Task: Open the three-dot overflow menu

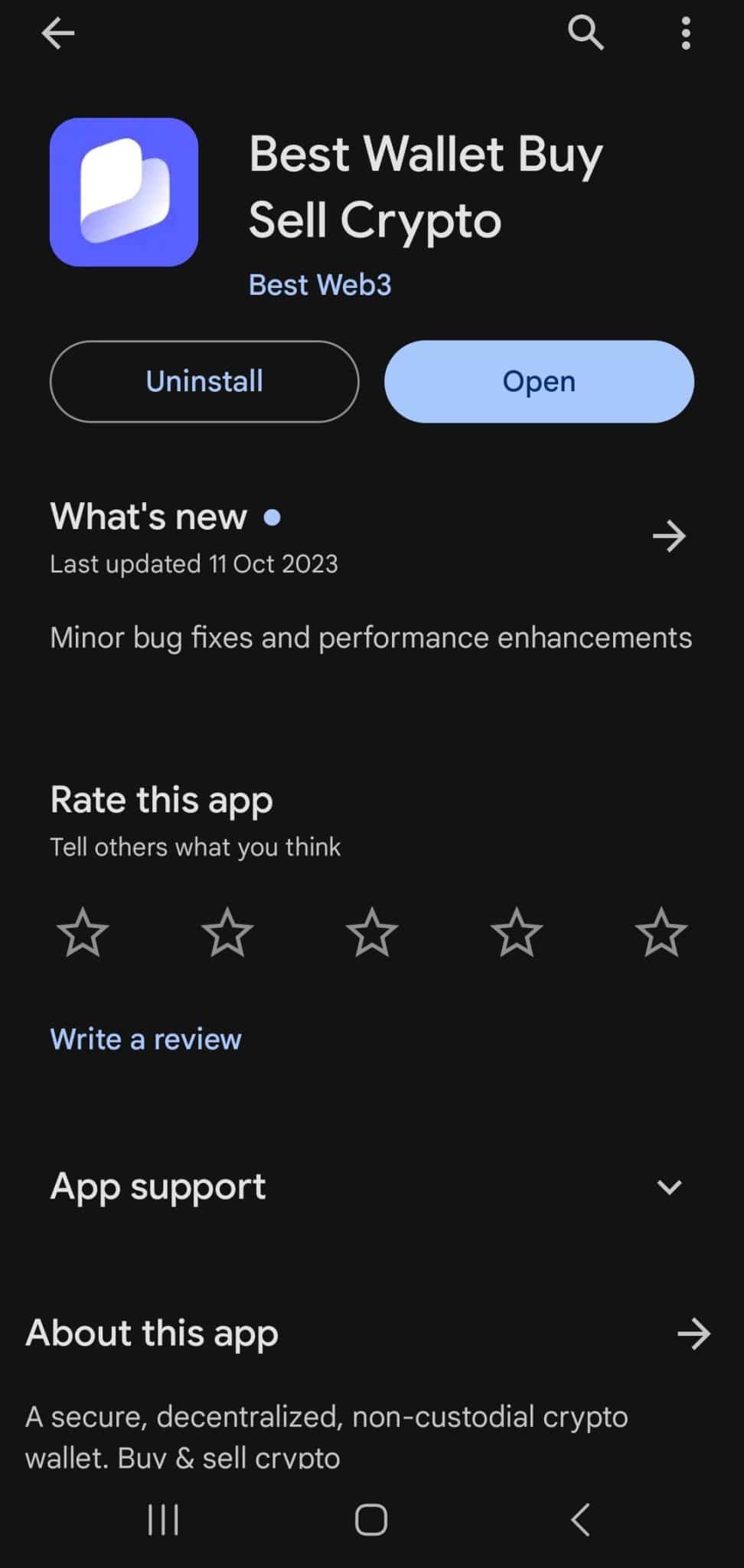Action: pyautogui.click(x=686, y=33)
